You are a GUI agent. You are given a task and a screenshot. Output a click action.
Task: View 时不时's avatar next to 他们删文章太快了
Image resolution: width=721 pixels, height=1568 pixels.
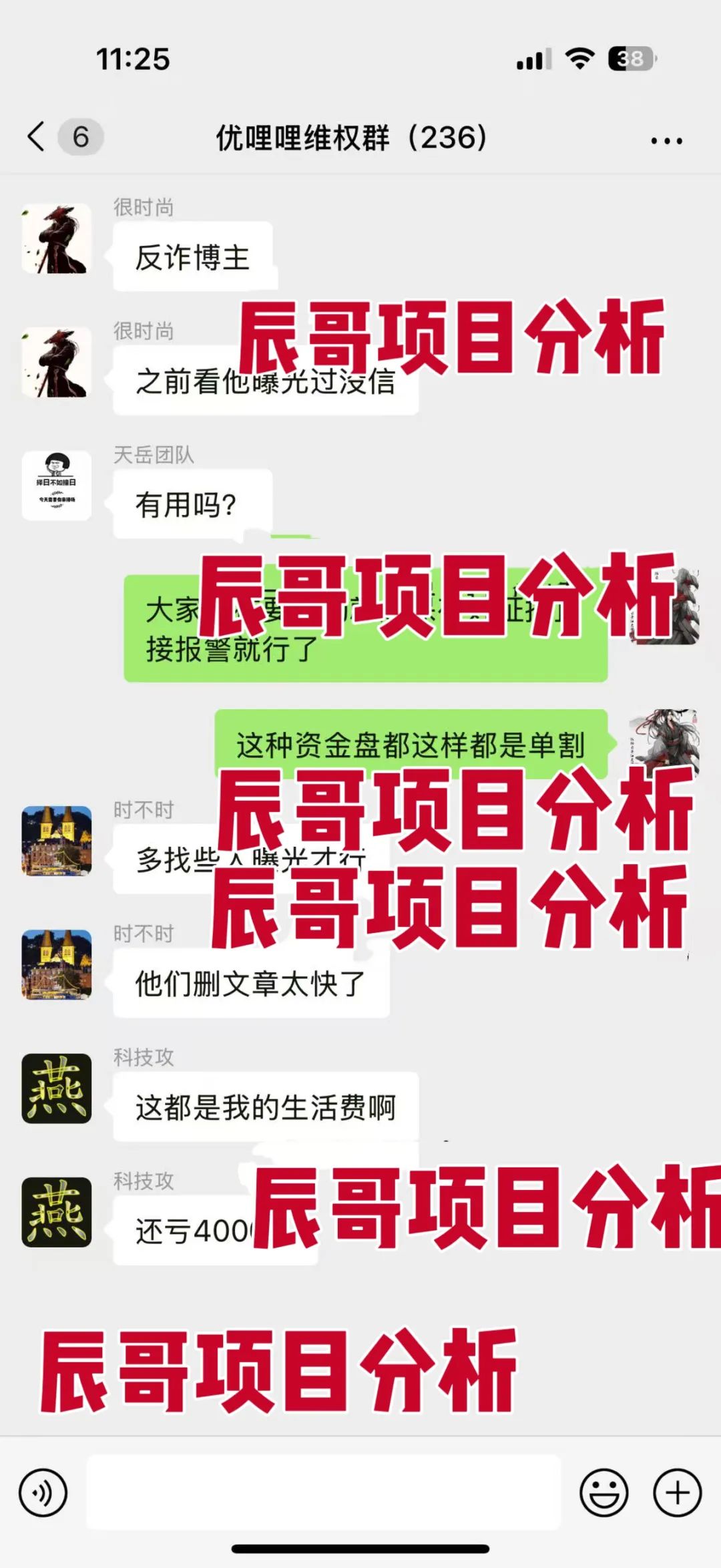tap(57, 964)
